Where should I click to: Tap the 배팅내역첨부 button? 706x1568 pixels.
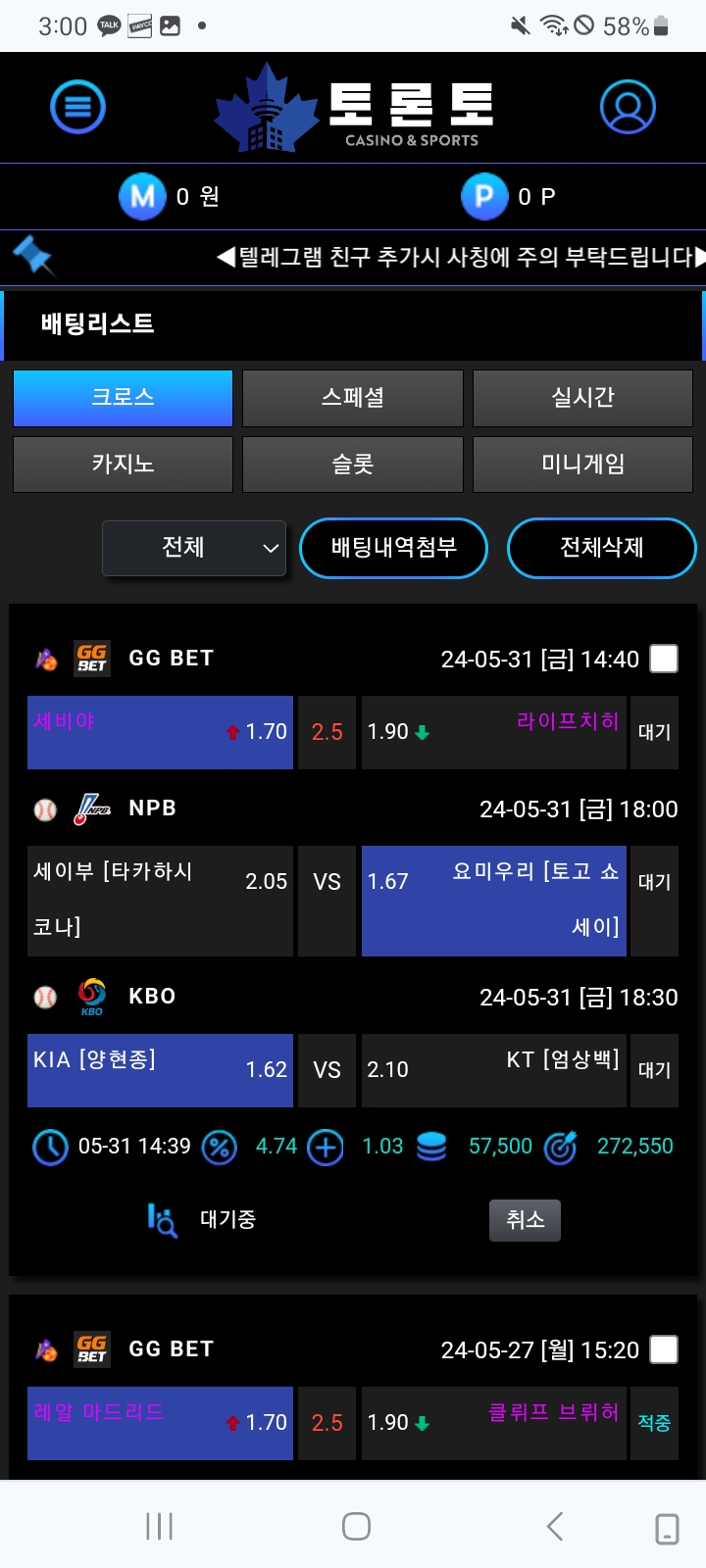[393, 548]
